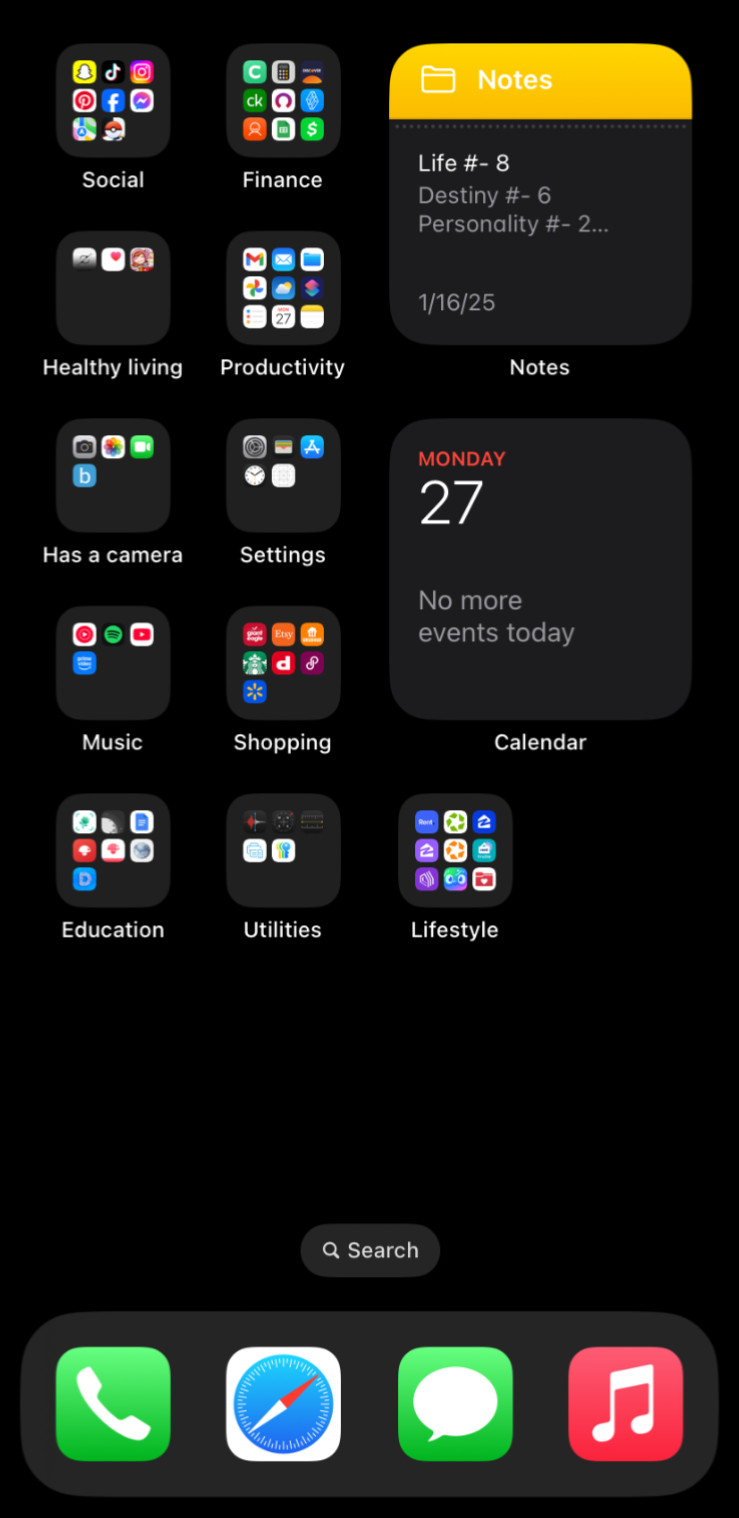Open the Healthy living folder
The width and height of the screenshot is (739, 1518).
(112, 288)
